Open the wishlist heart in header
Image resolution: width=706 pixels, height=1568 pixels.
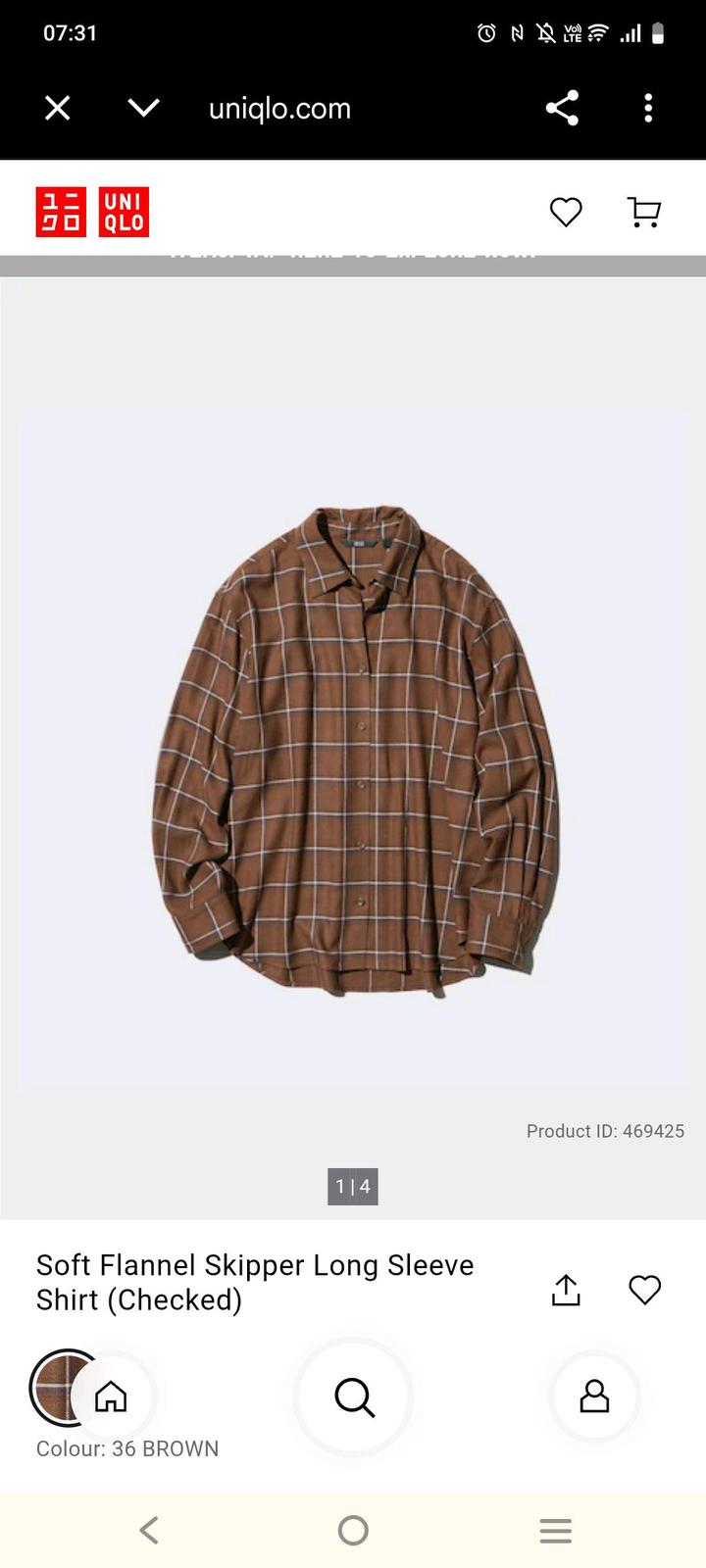(566, 212)
